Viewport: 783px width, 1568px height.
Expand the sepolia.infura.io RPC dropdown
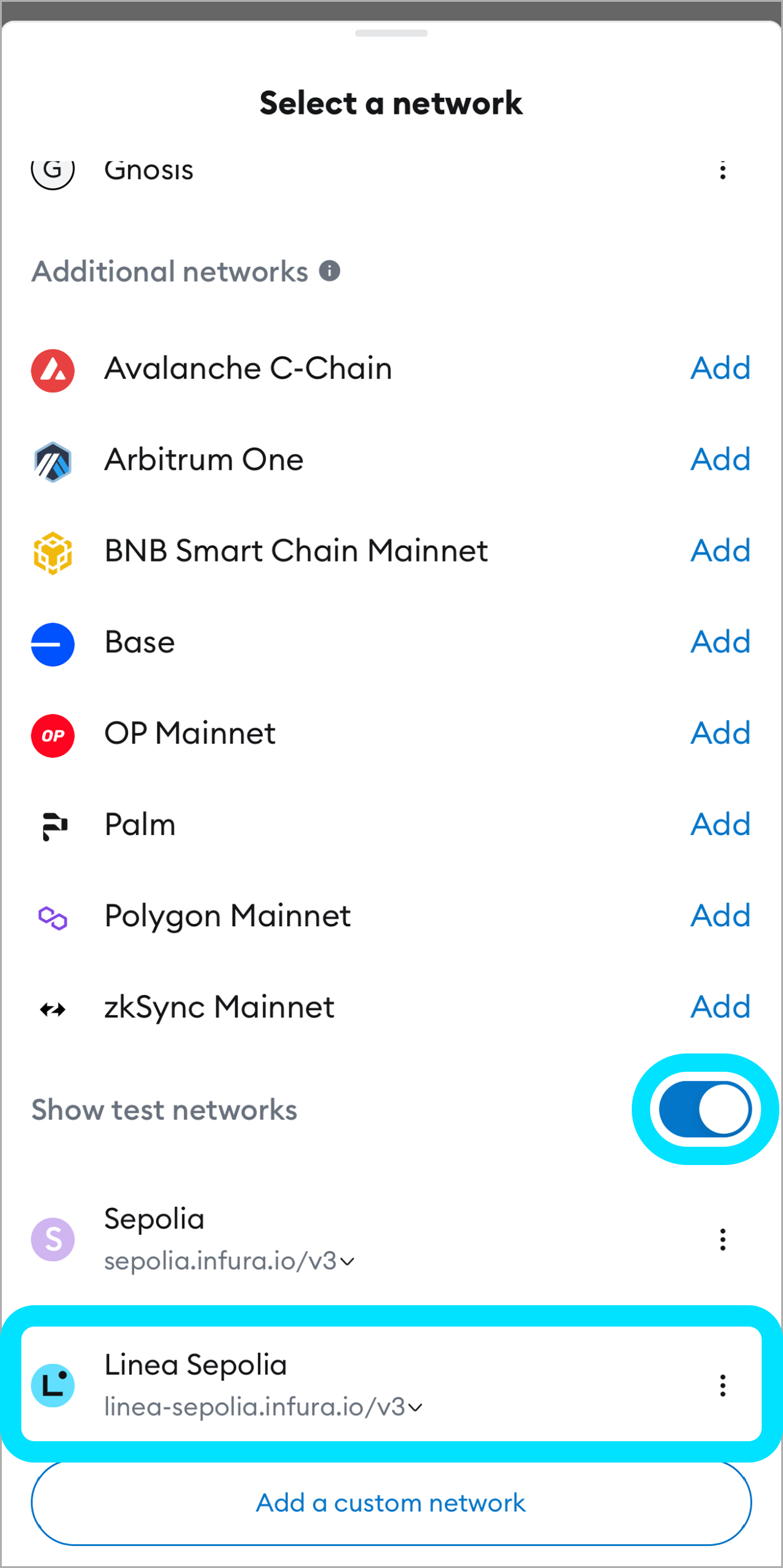[x=348, y=1261]
